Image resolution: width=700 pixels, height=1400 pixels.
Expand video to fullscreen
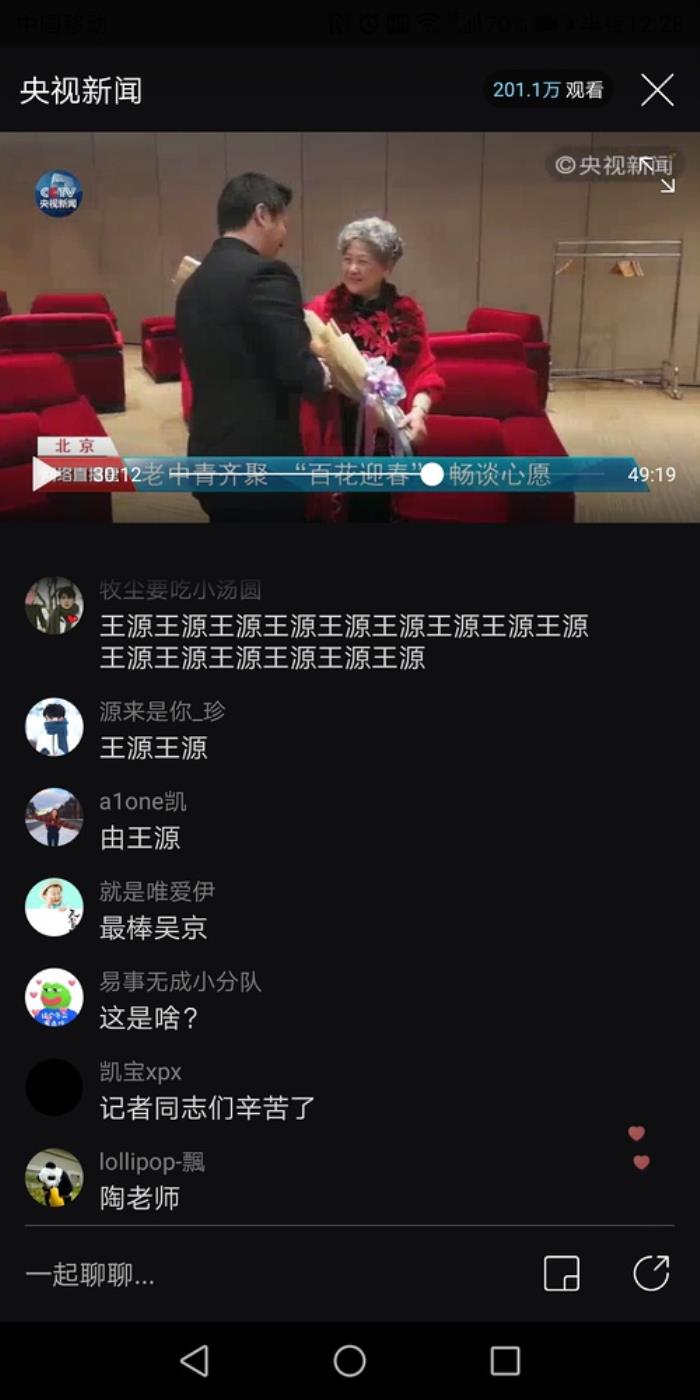tap(660, 174)
